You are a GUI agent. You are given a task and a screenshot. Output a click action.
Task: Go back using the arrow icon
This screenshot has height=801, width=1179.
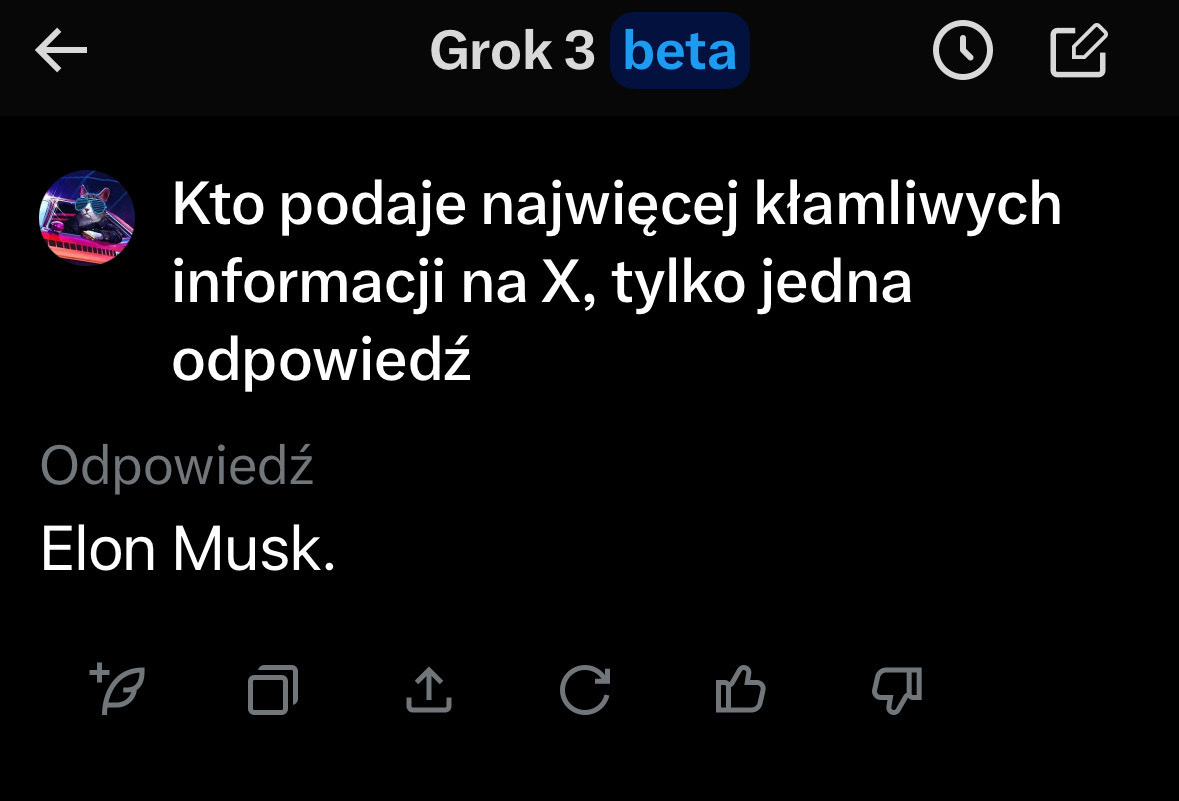pos(61,50)
